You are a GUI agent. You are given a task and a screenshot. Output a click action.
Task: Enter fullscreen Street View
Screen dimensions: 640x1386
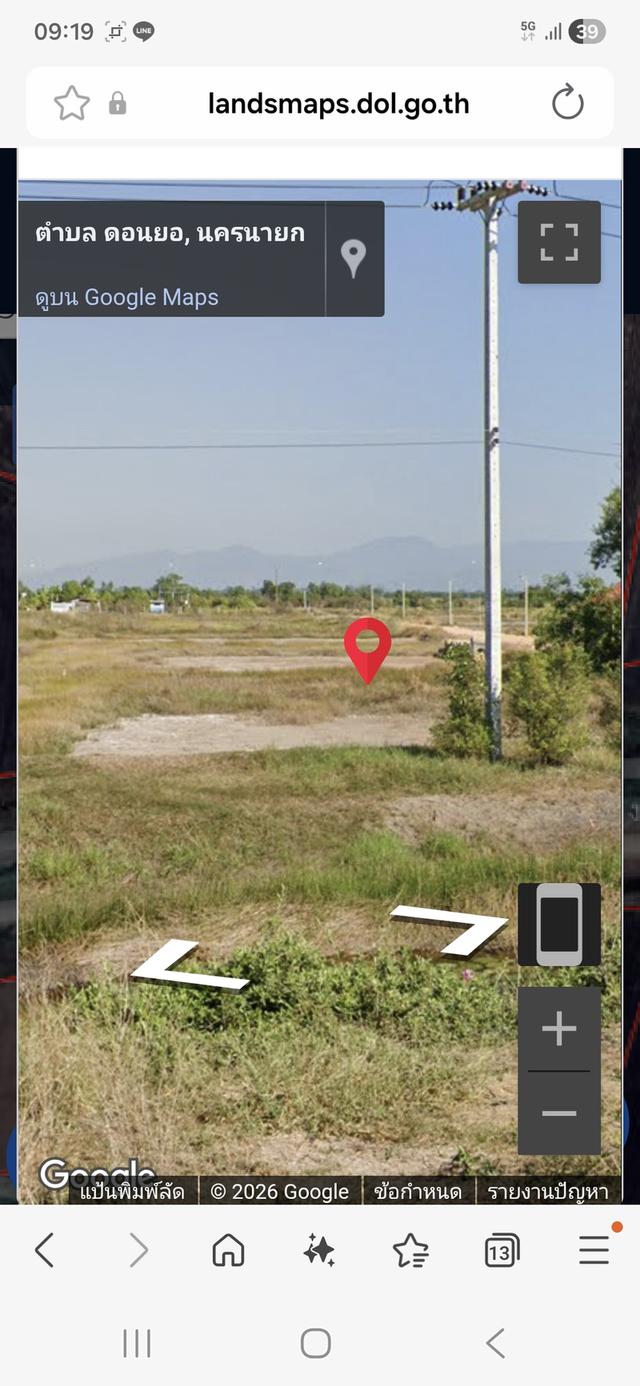coord(559,242)
